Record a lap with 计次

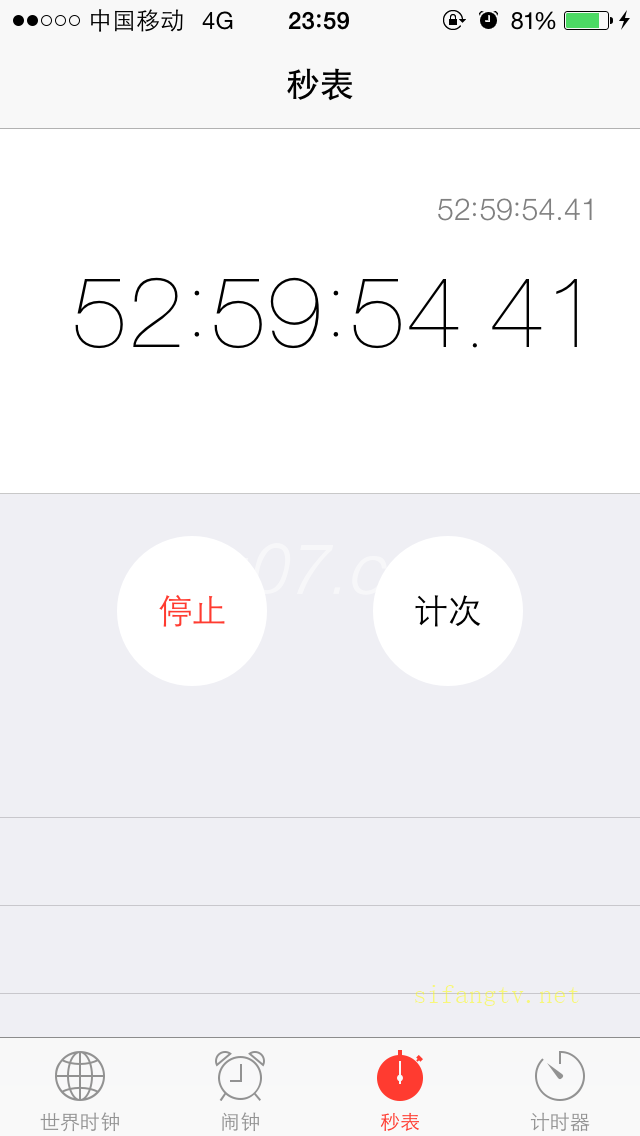[448, 611]
